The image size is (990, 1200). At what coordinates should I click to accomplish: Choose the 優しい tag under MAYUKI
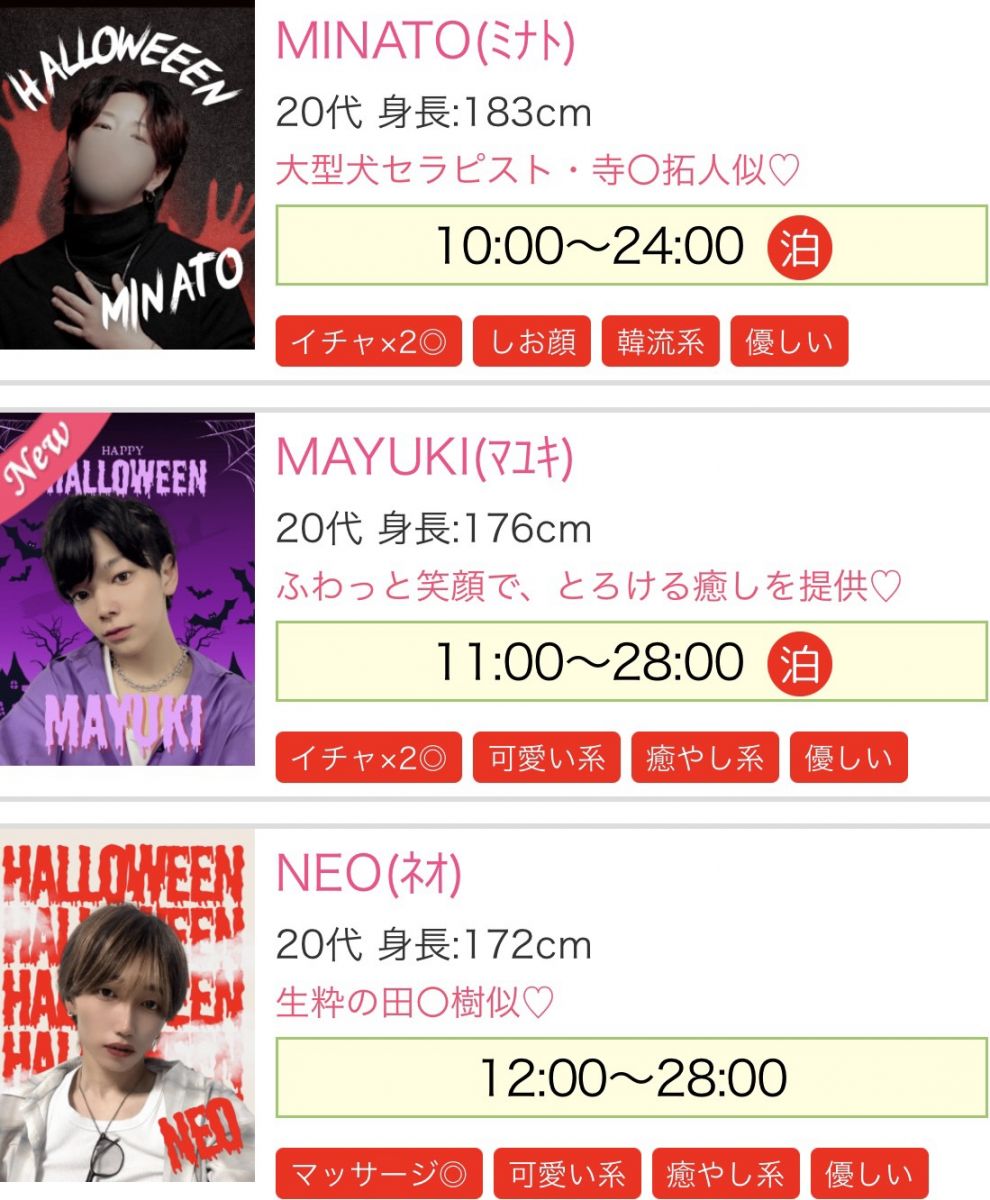[848, 758]
